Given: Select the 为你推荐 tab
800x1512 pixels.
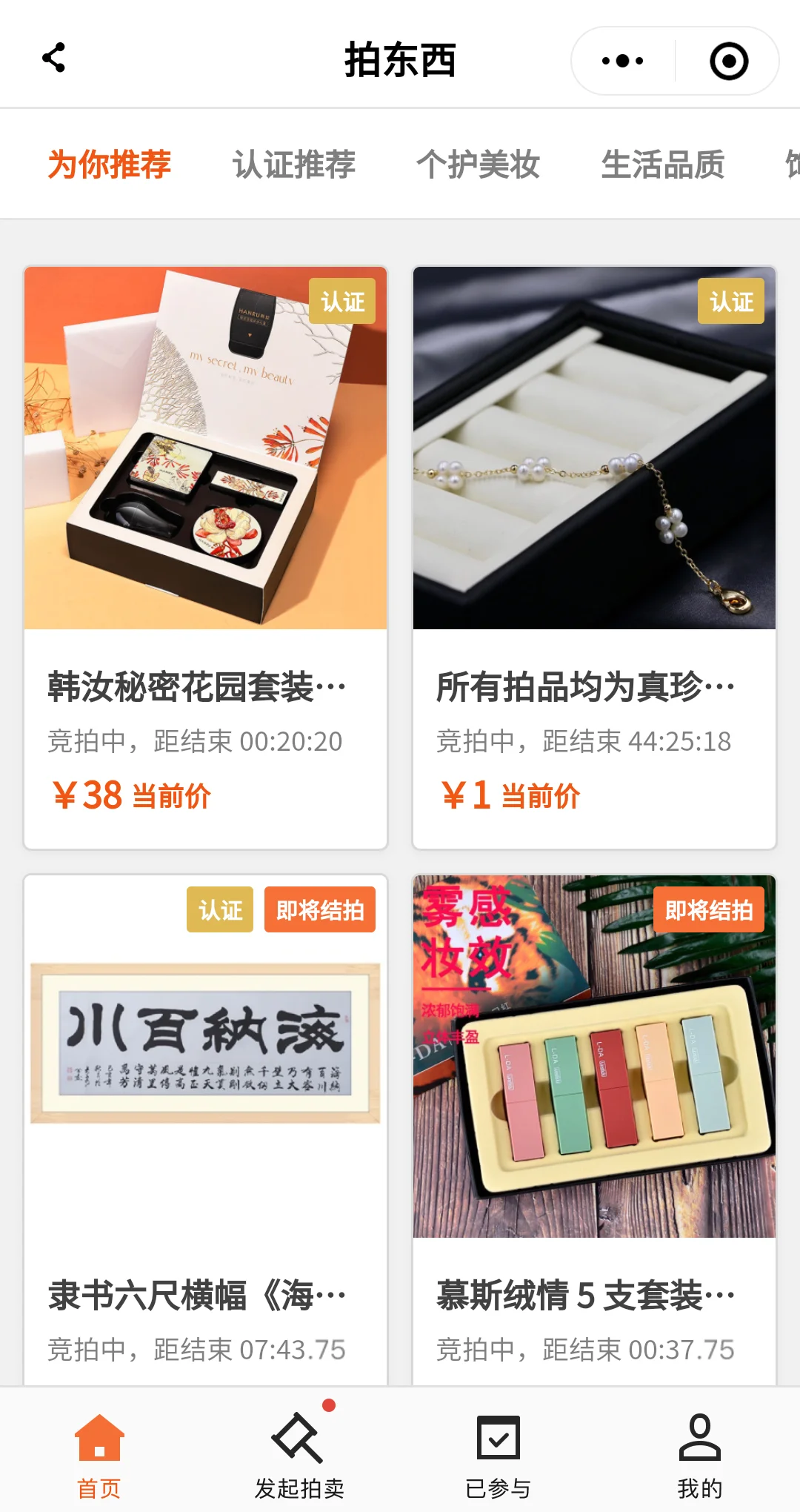Looking at the screenshot, I should [x=110, y=165].
